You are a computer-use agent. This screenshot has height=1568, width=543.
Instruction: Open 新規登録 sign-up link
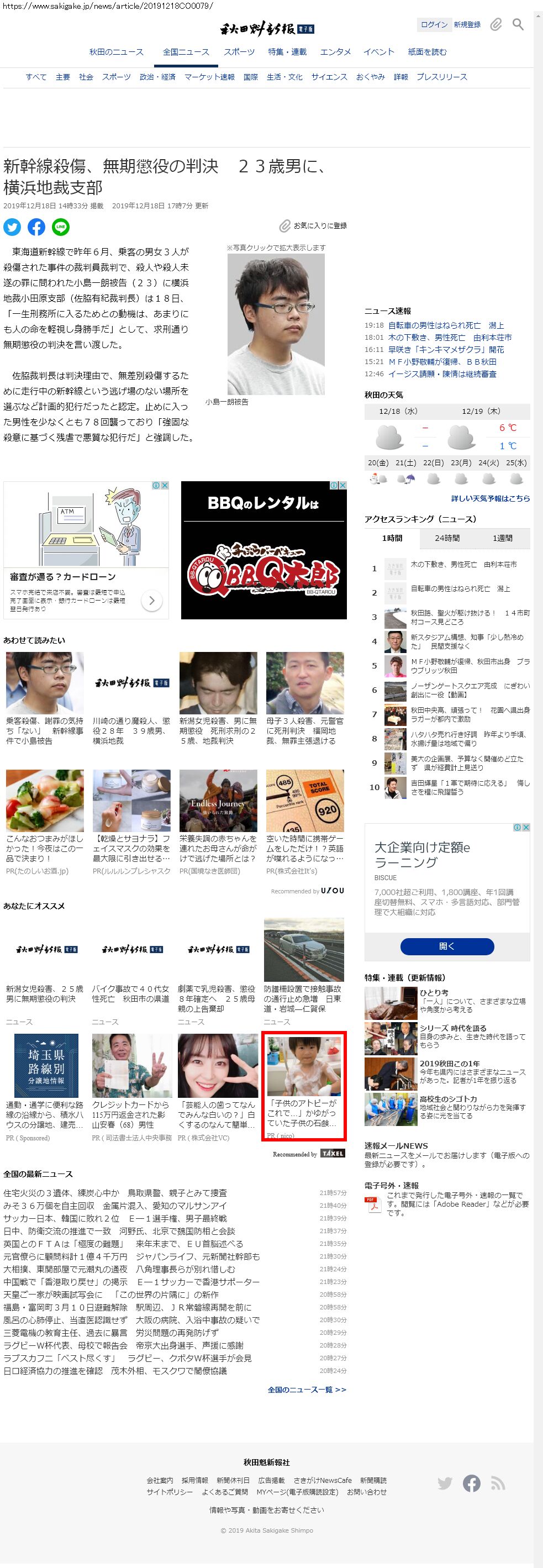point(467,24)
